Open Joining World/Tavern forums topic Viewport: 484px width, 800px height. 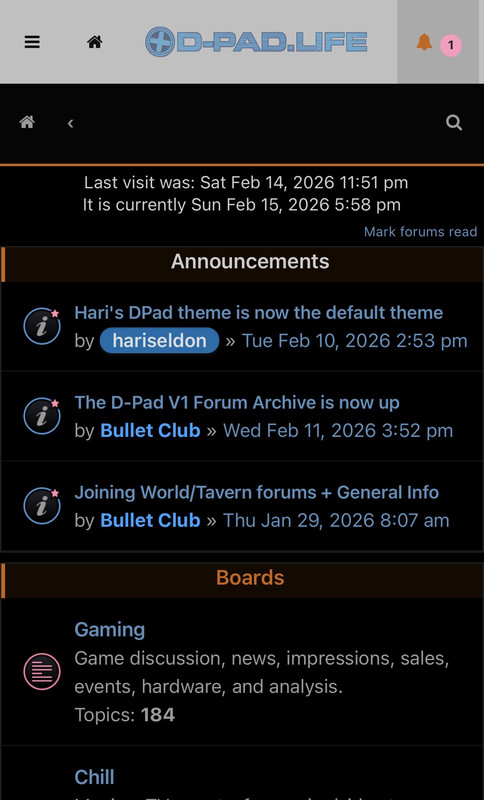pyautogui.click(x=257, y=492)
